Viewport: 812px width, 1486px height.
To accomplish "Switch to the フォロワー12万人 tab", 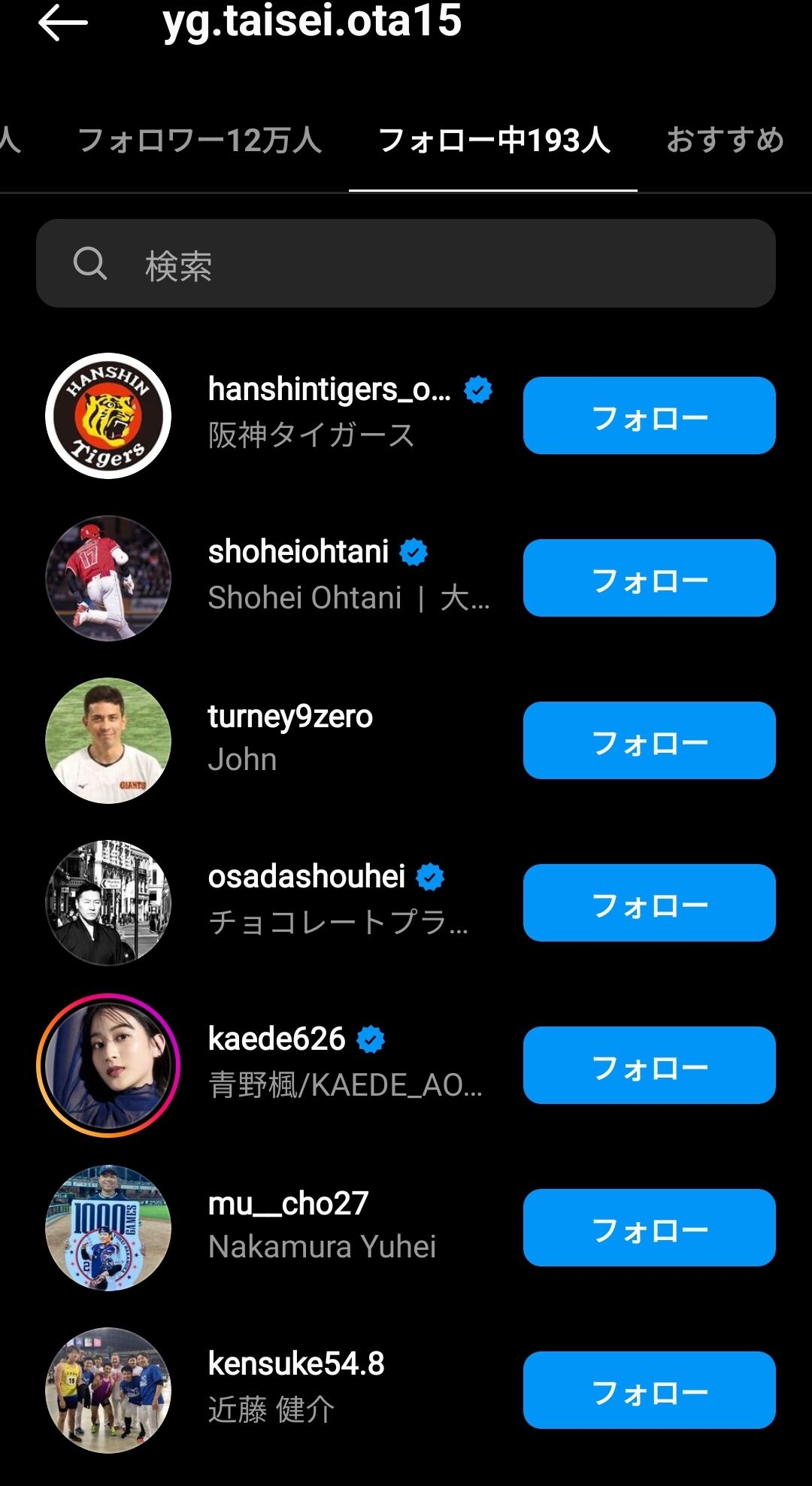I will tap(199, 141).
